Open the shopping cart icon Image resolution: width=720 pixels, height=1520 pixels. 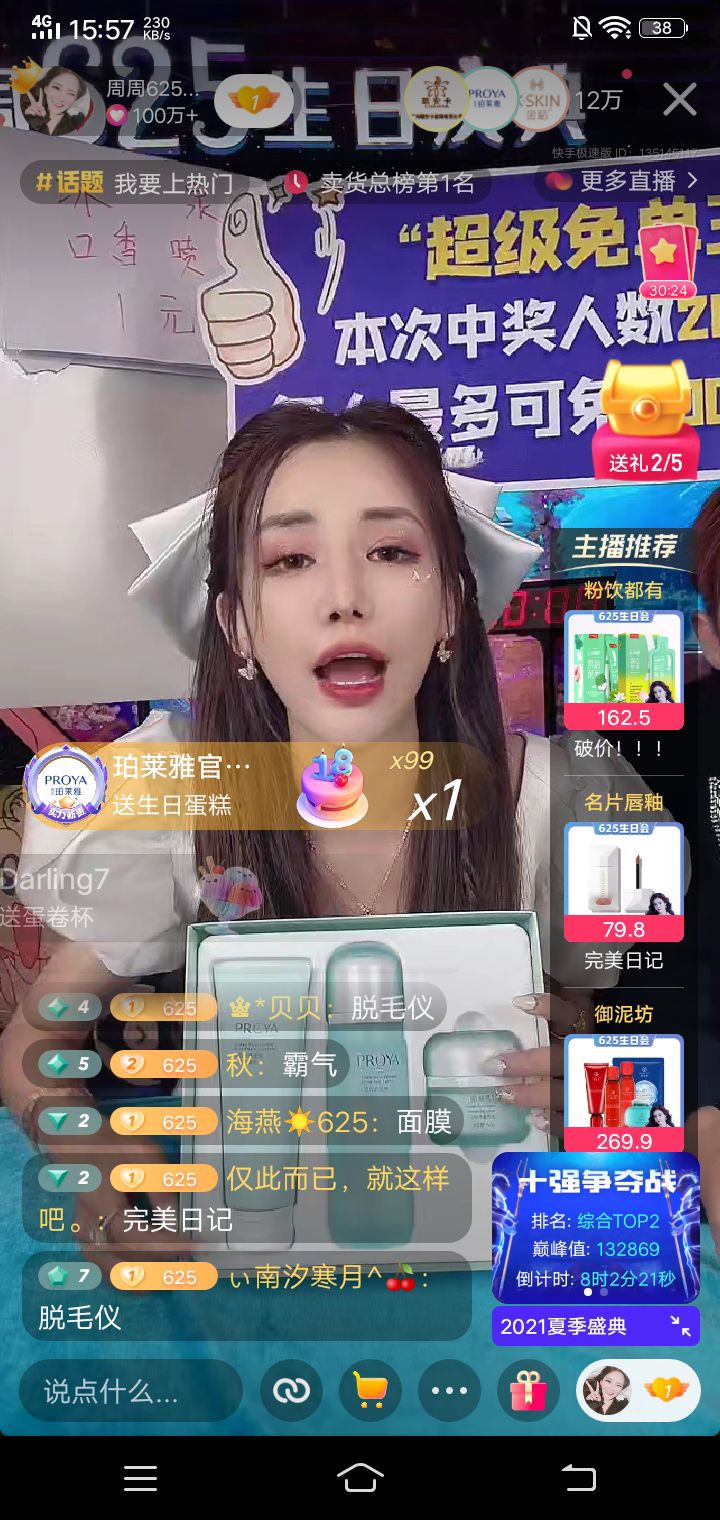[x=370, y=1391]
